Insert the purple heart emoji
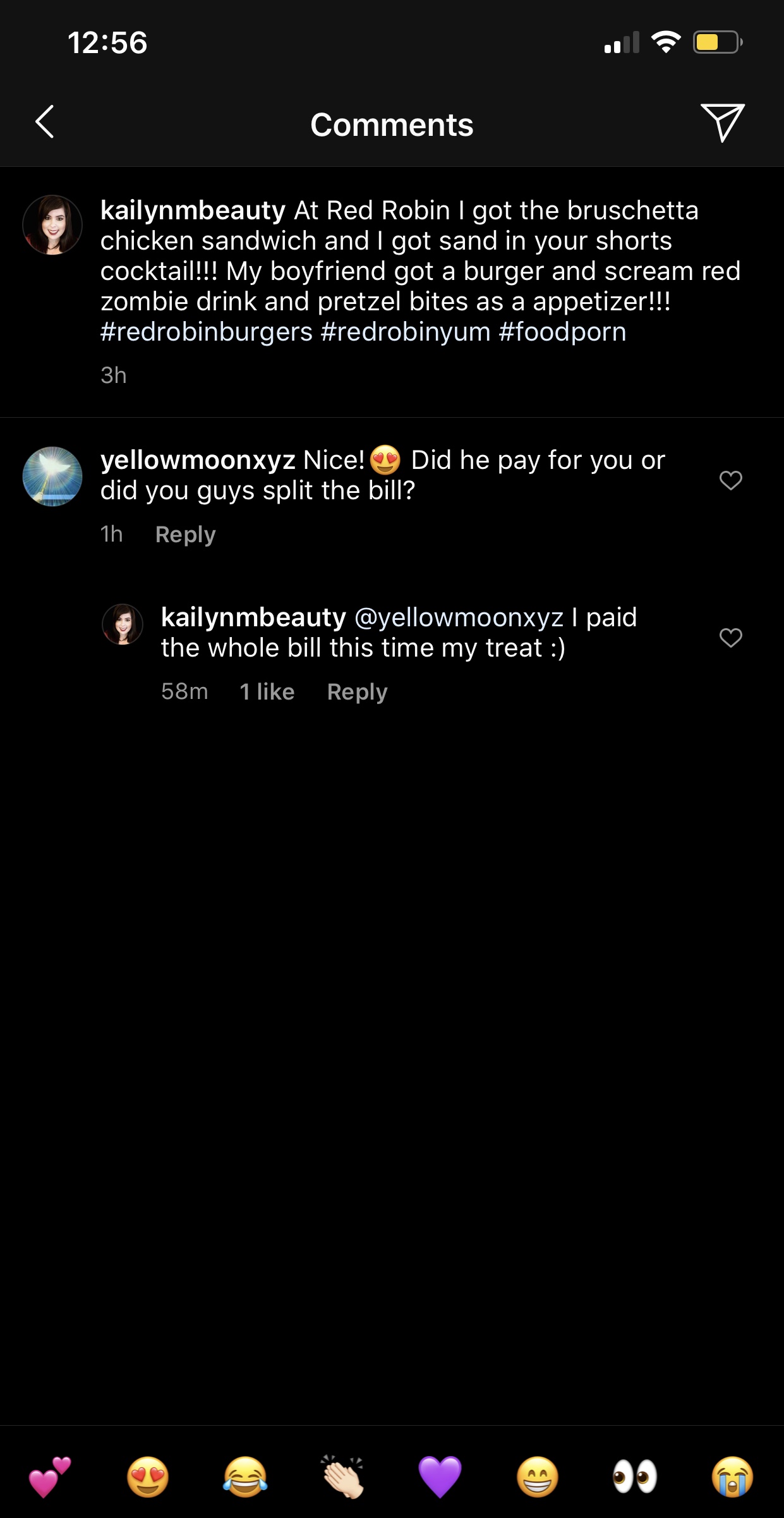Image resolution: width=784 pixels, height=1518 pixels. [440, 1478]
